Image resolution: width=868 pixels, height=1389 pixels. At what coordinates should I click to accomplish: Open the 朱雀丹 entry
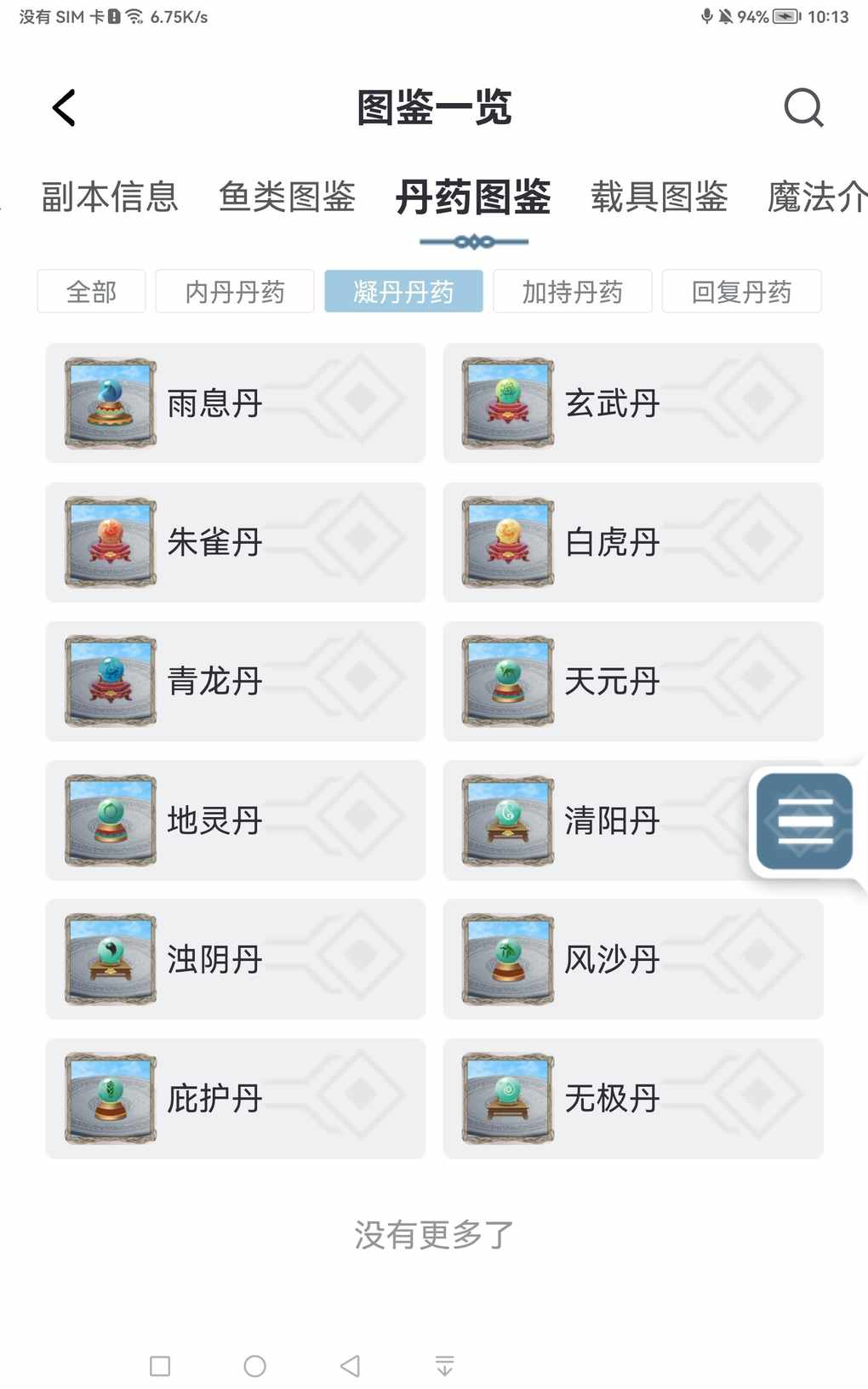(x=235, y=542)
